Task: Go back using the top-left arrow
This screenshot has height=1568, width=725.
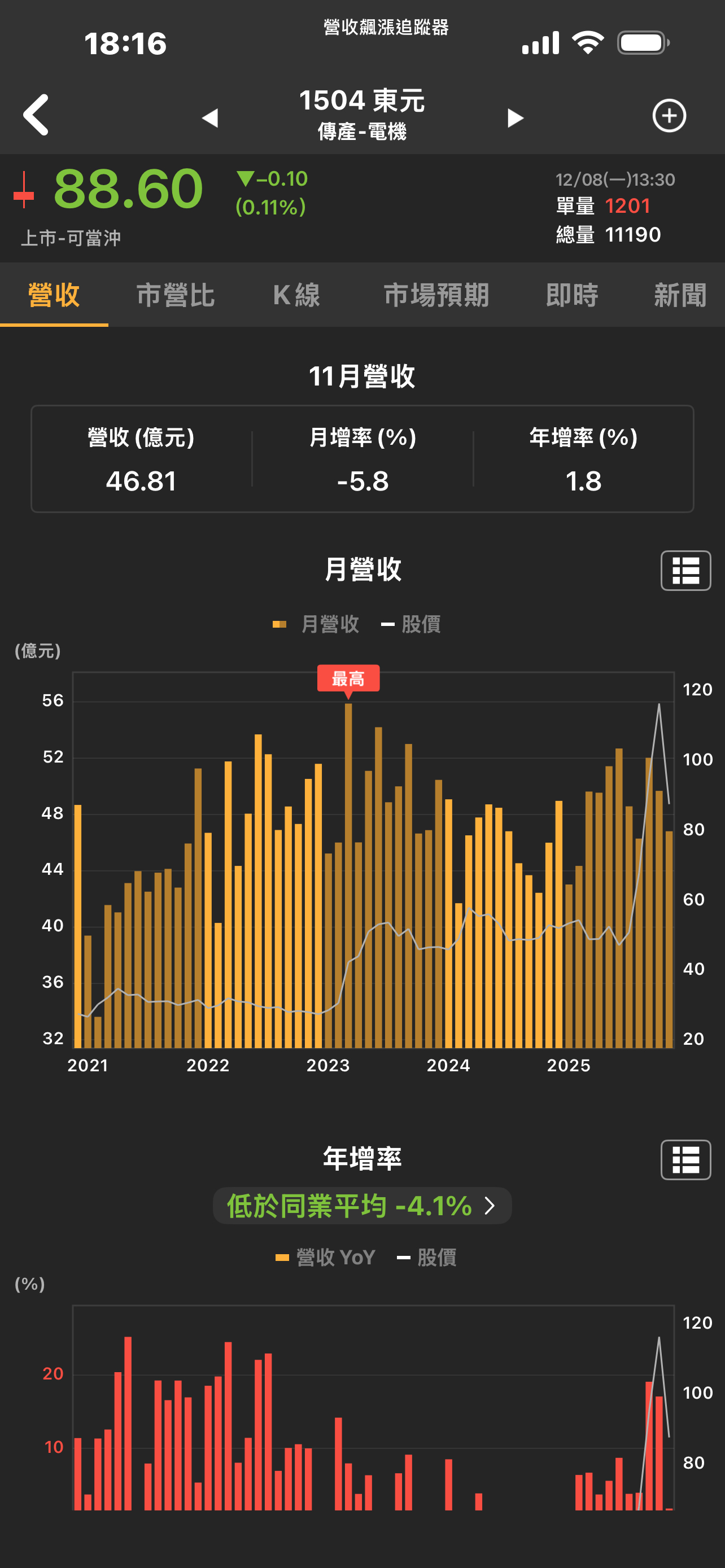Action: 36,115
